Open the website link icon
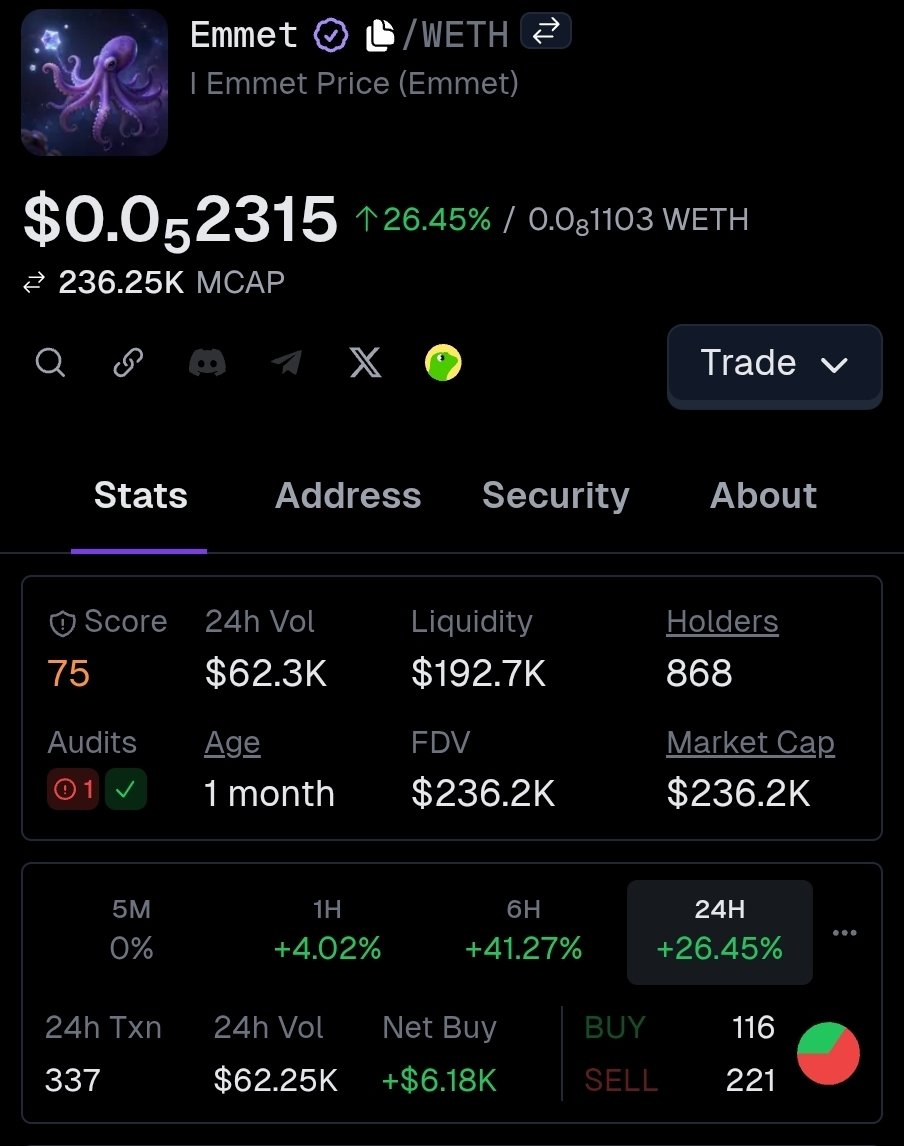Image resolution: width=904 pixels, height=1146 pixels. pos(128,363)
